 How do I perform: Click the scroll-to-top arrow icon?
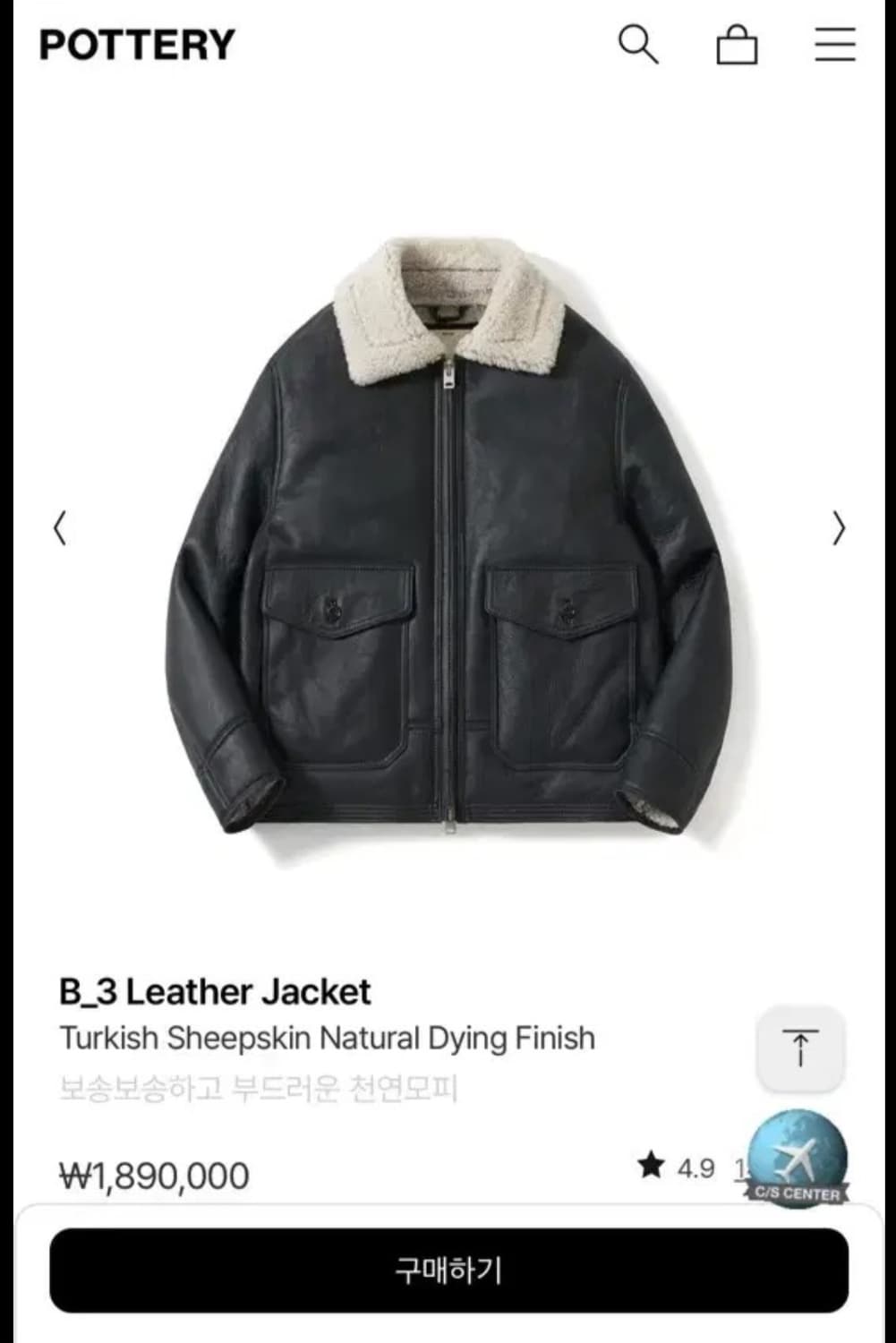799,1048
